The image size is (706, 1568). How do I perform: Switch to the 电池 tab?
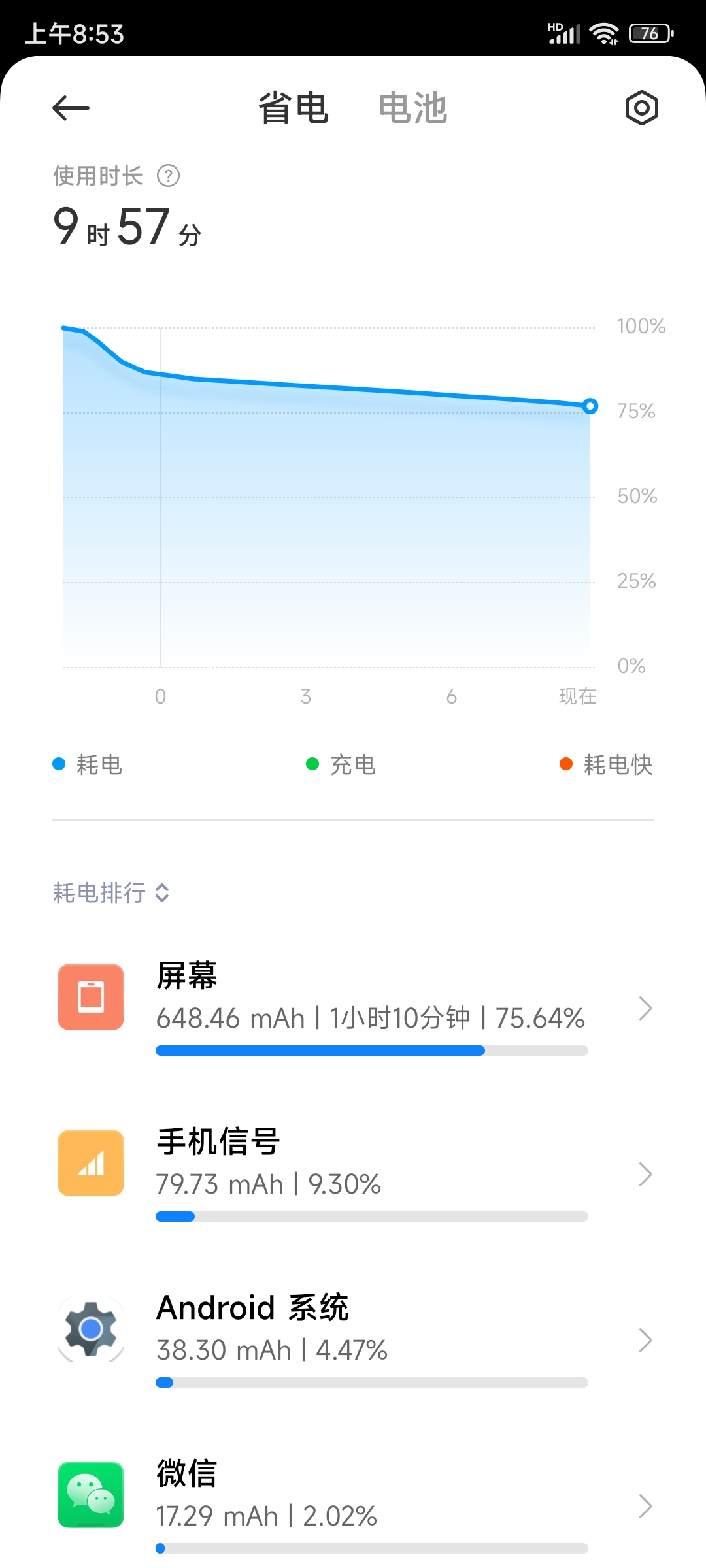(412, 108)
